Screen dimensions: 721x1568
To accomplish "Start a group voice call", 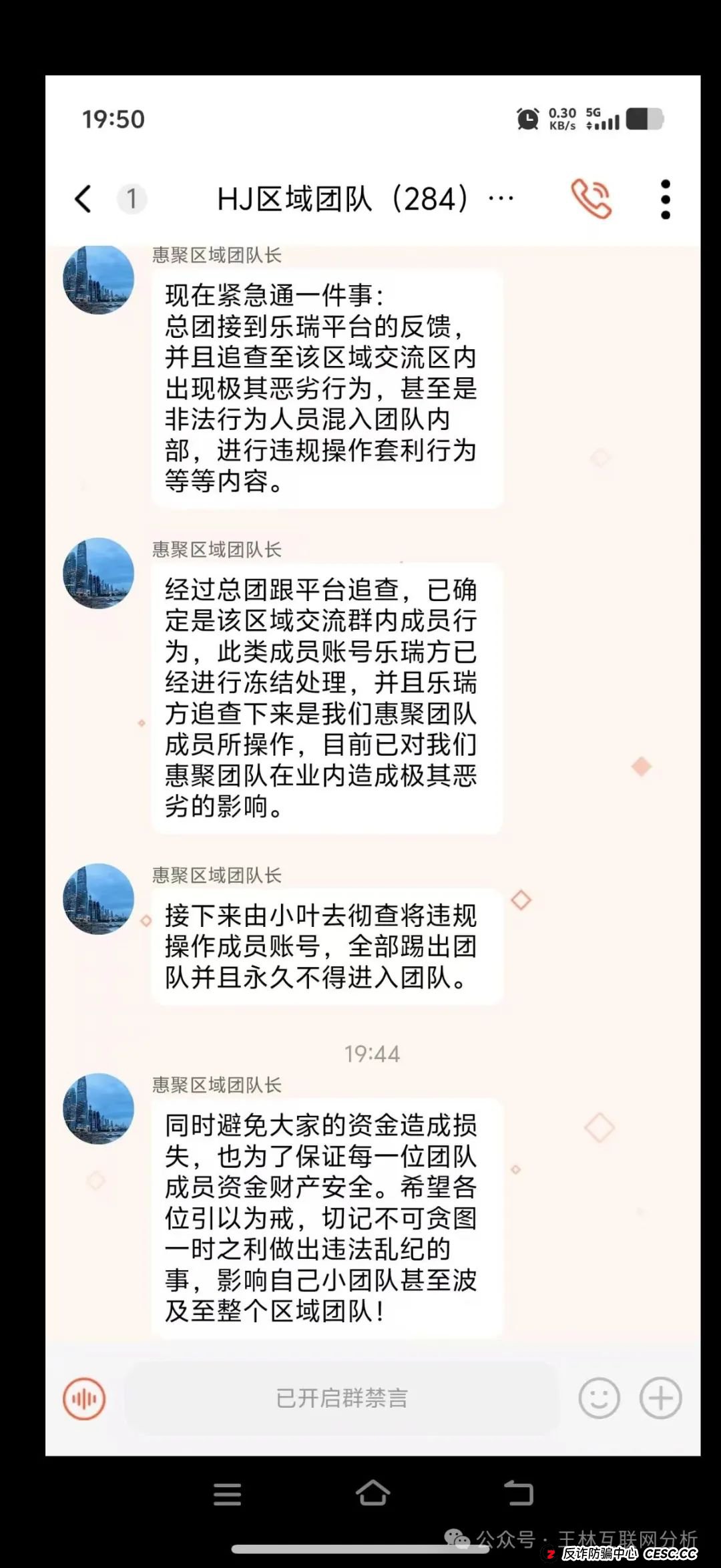I will [x=591, y=199].
